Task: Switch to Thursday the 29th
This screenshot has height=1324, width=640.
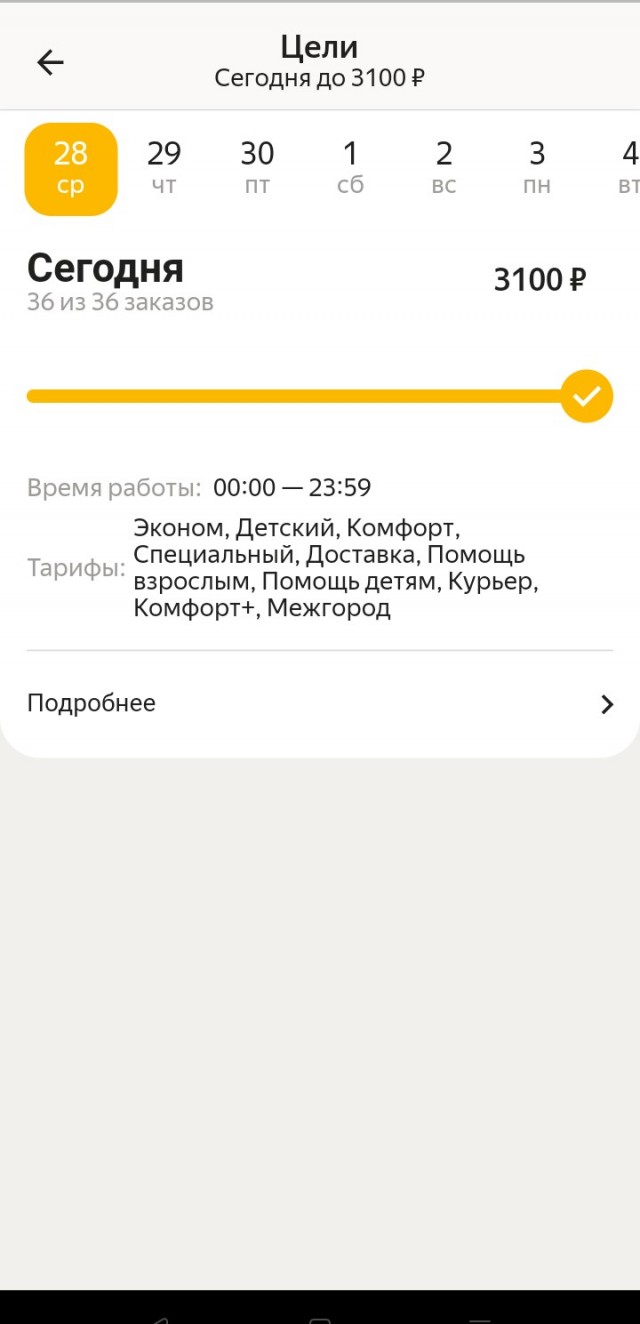Action: 164,168
